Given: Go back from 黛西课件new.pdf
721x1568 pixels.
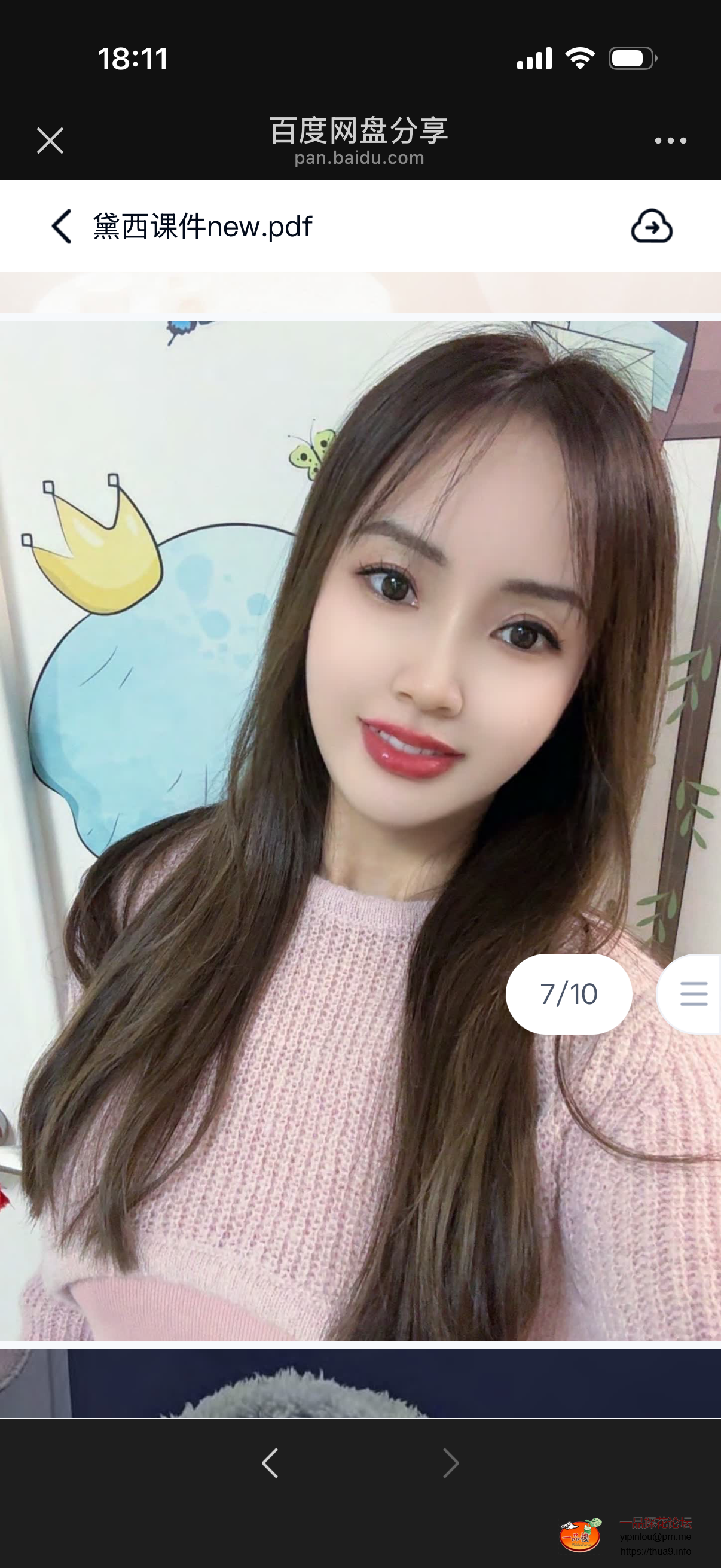Looking at the screenshot, I should pyautogui.click(x=62, y=227).
